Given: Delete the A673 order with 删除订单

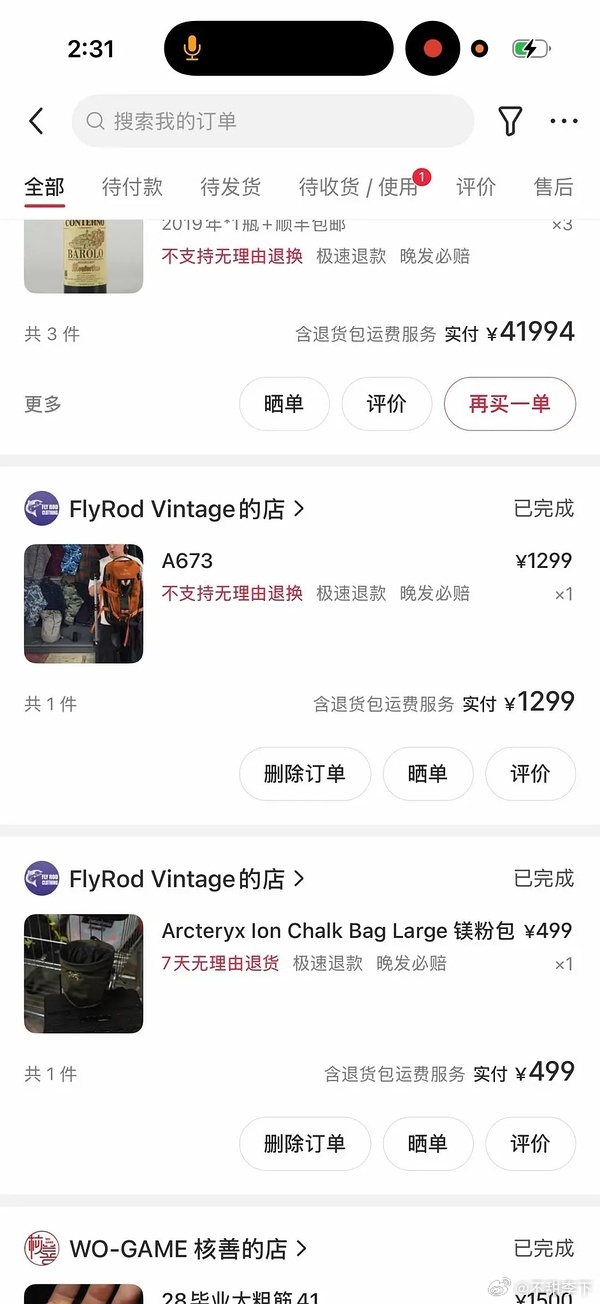Looking at the screenshot, I should pos(304,774).
